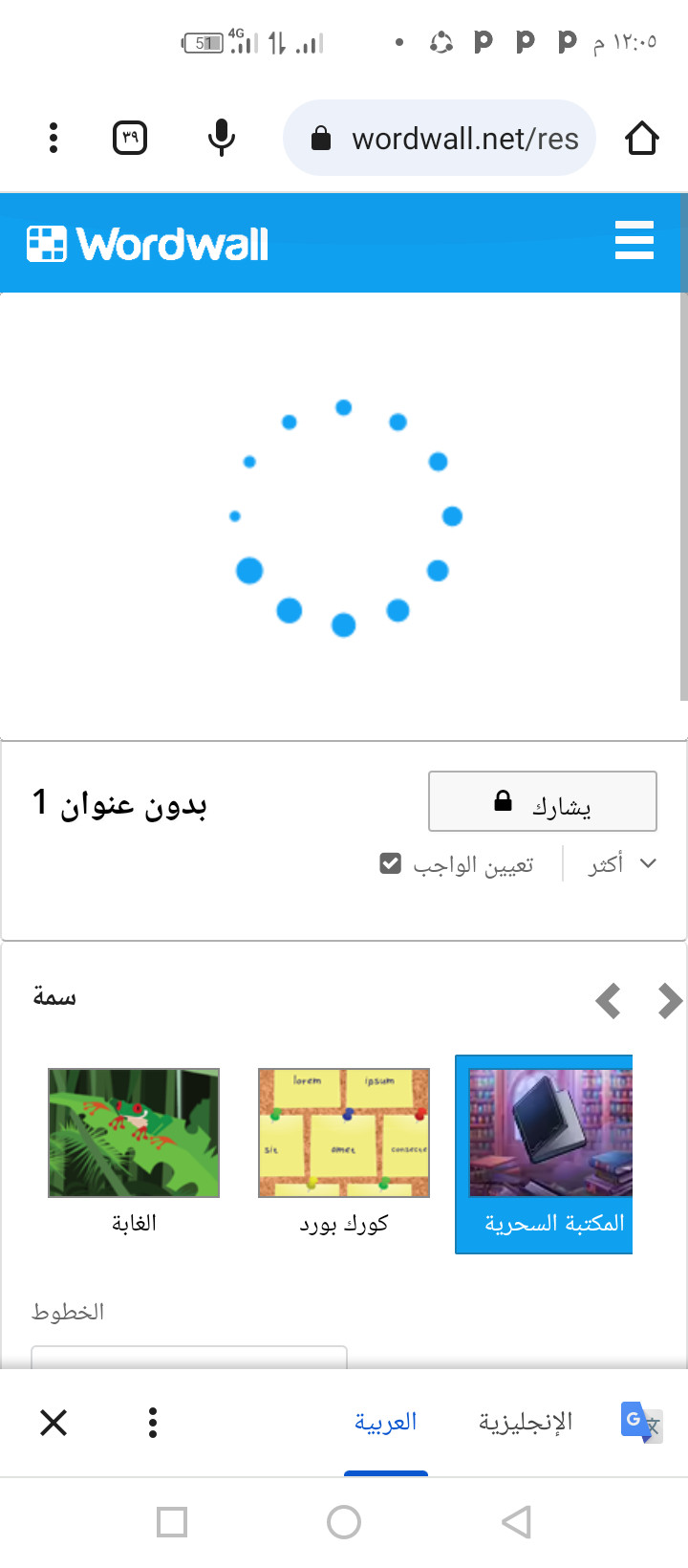Toggle the تعيين الواجب checkbox

(390, 863)
